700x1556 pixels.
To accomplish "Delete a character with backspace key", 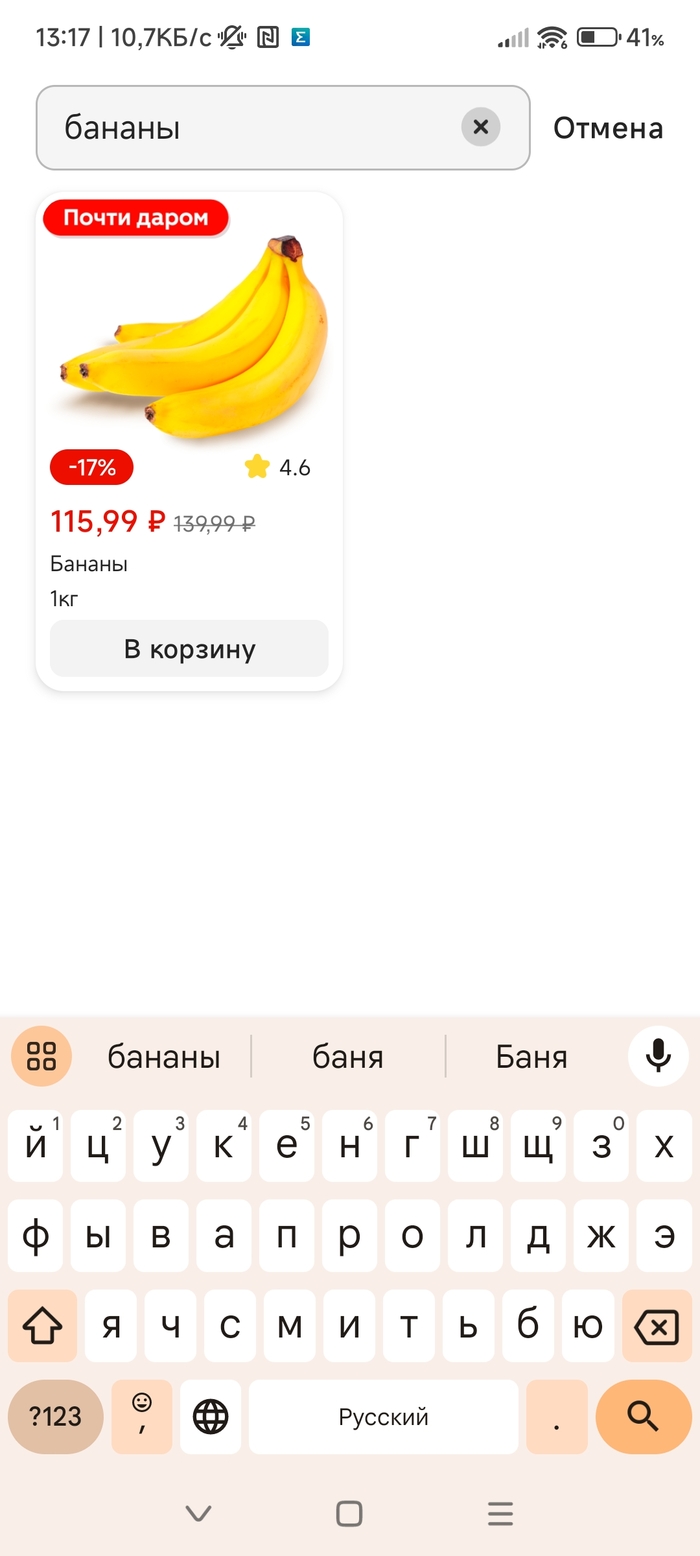I will pos(656,1327).
